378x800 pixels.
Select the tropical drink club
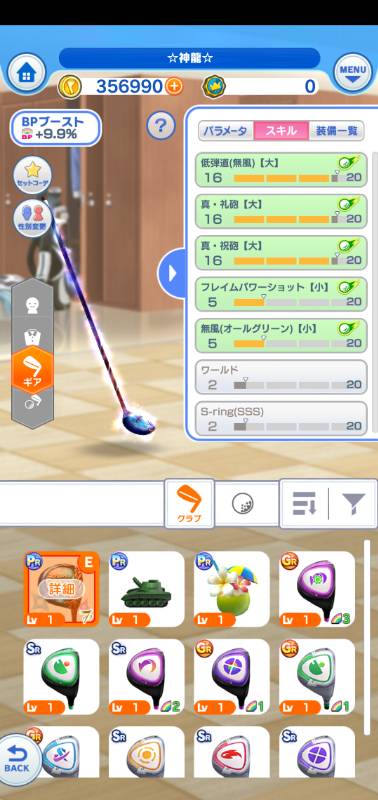[x=232, y=589]
